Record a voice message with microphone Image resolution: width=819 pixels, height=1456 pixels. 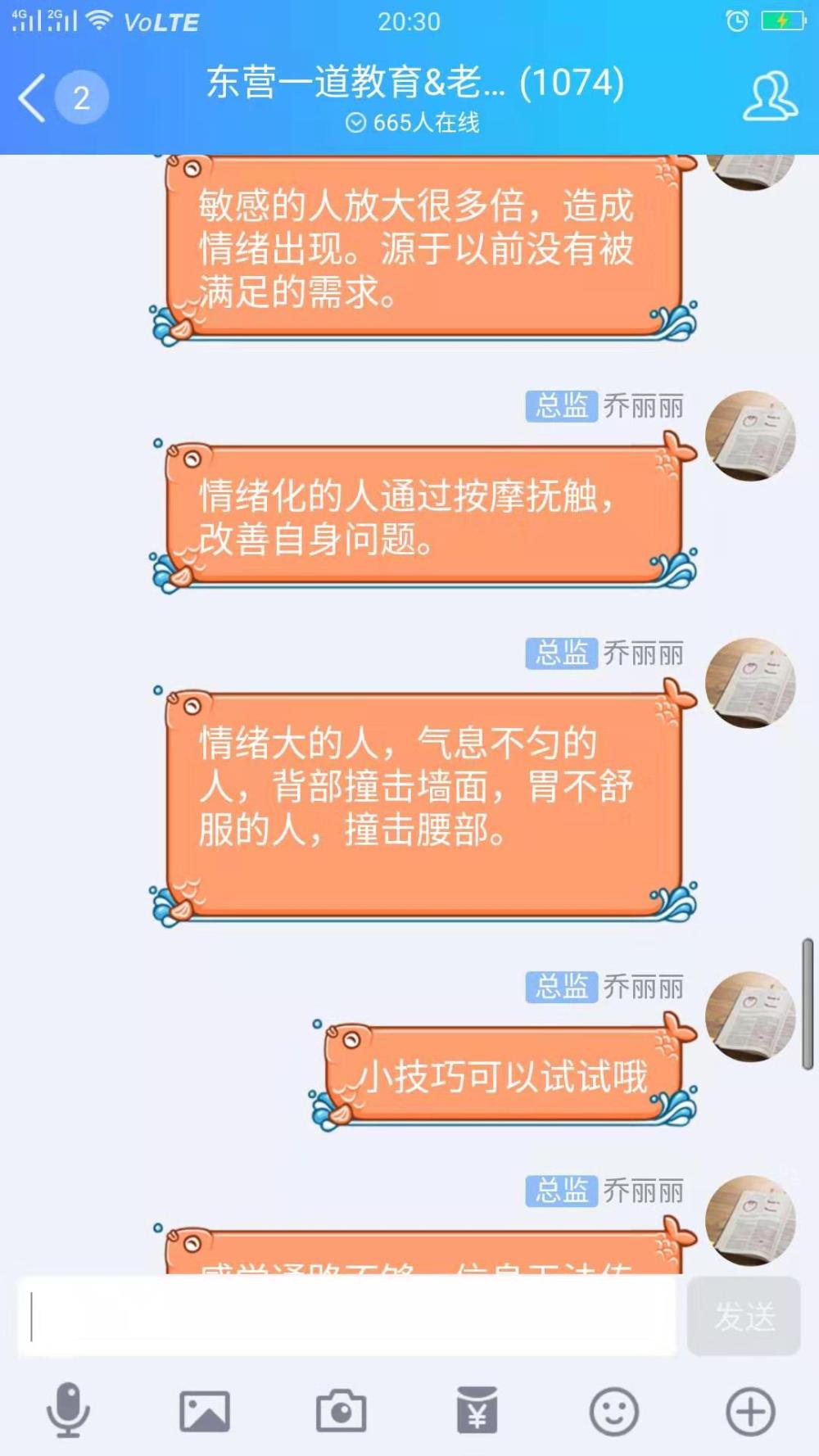pos(68,1411)
